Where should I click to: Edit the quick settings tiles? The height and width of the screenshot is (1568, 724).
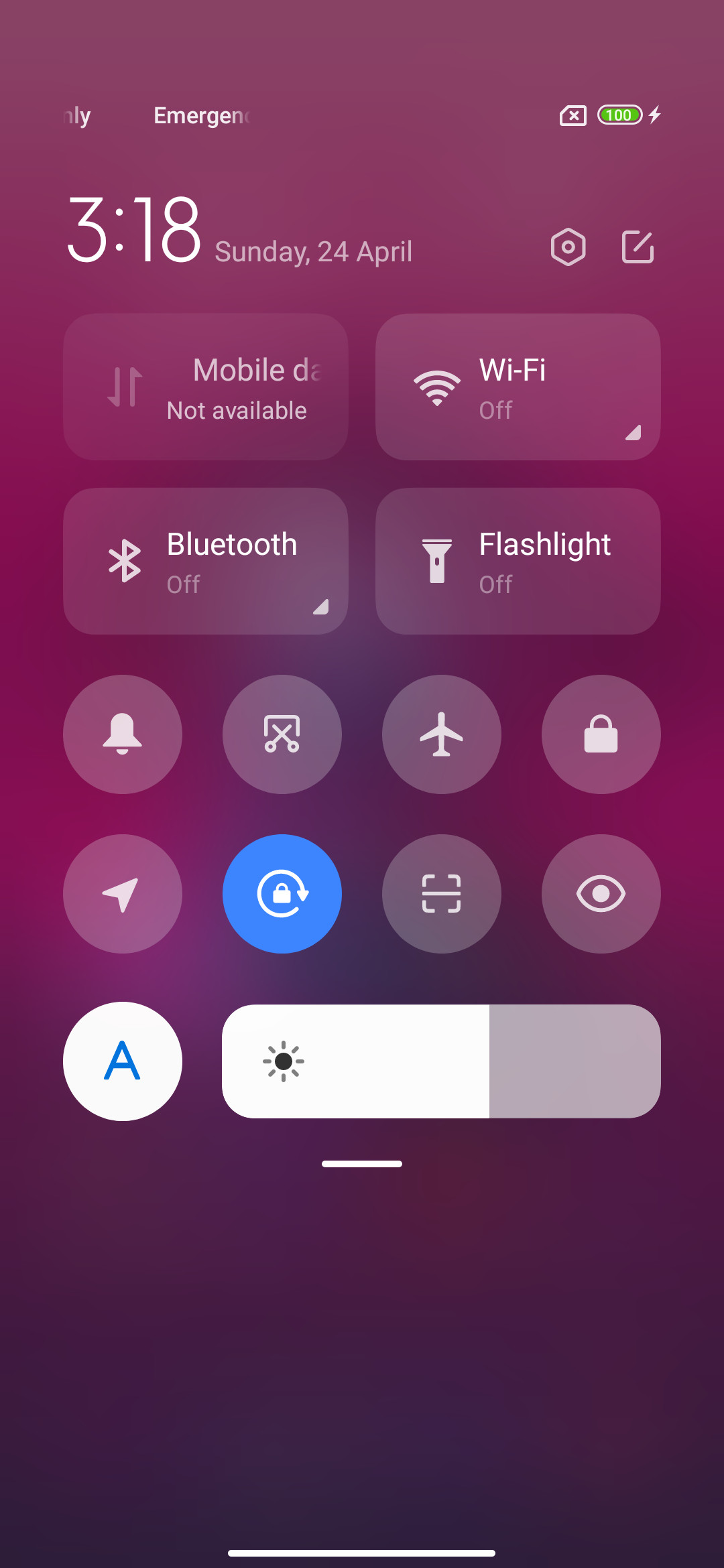[x=638, y=247]
